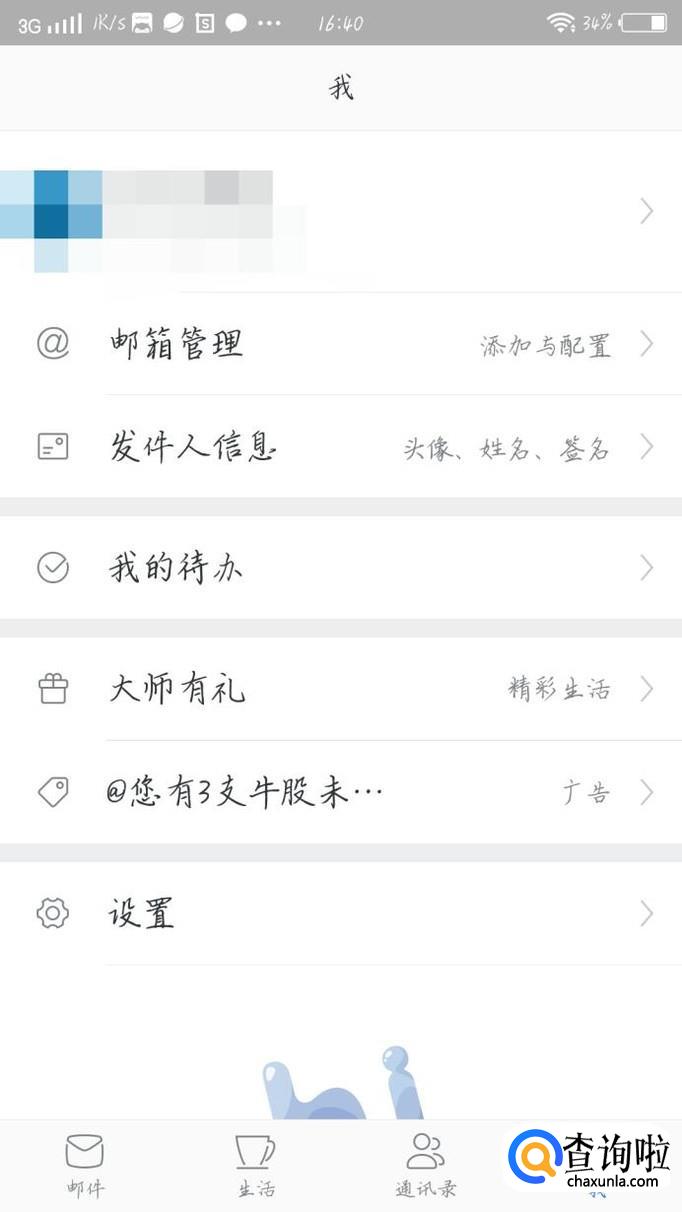Open 我的待办 to-do list
The width and height of the screenshot is (682, 1212).
coord(340,569)
